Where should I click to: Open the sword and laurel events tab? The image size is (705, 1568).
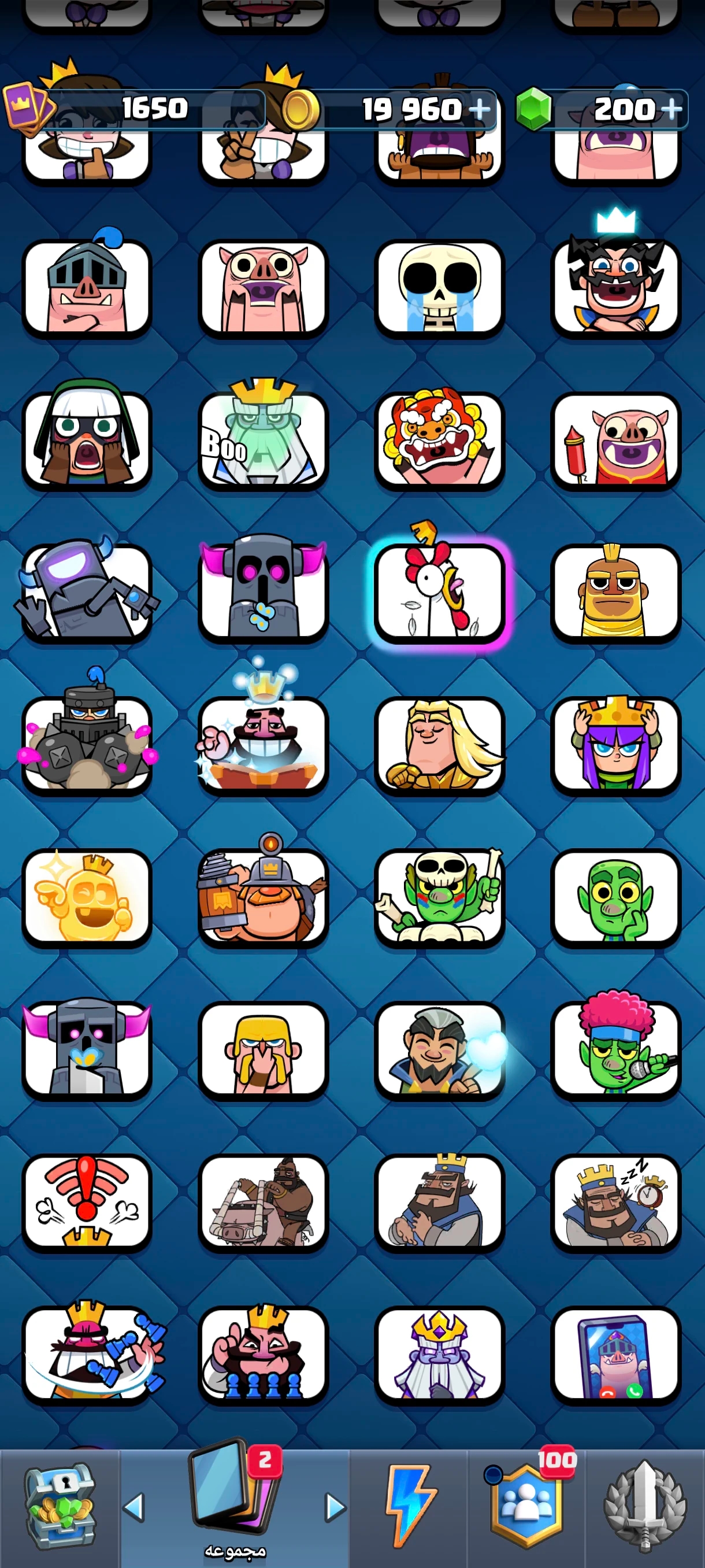pyautogui.click(x=645, y=1507)
